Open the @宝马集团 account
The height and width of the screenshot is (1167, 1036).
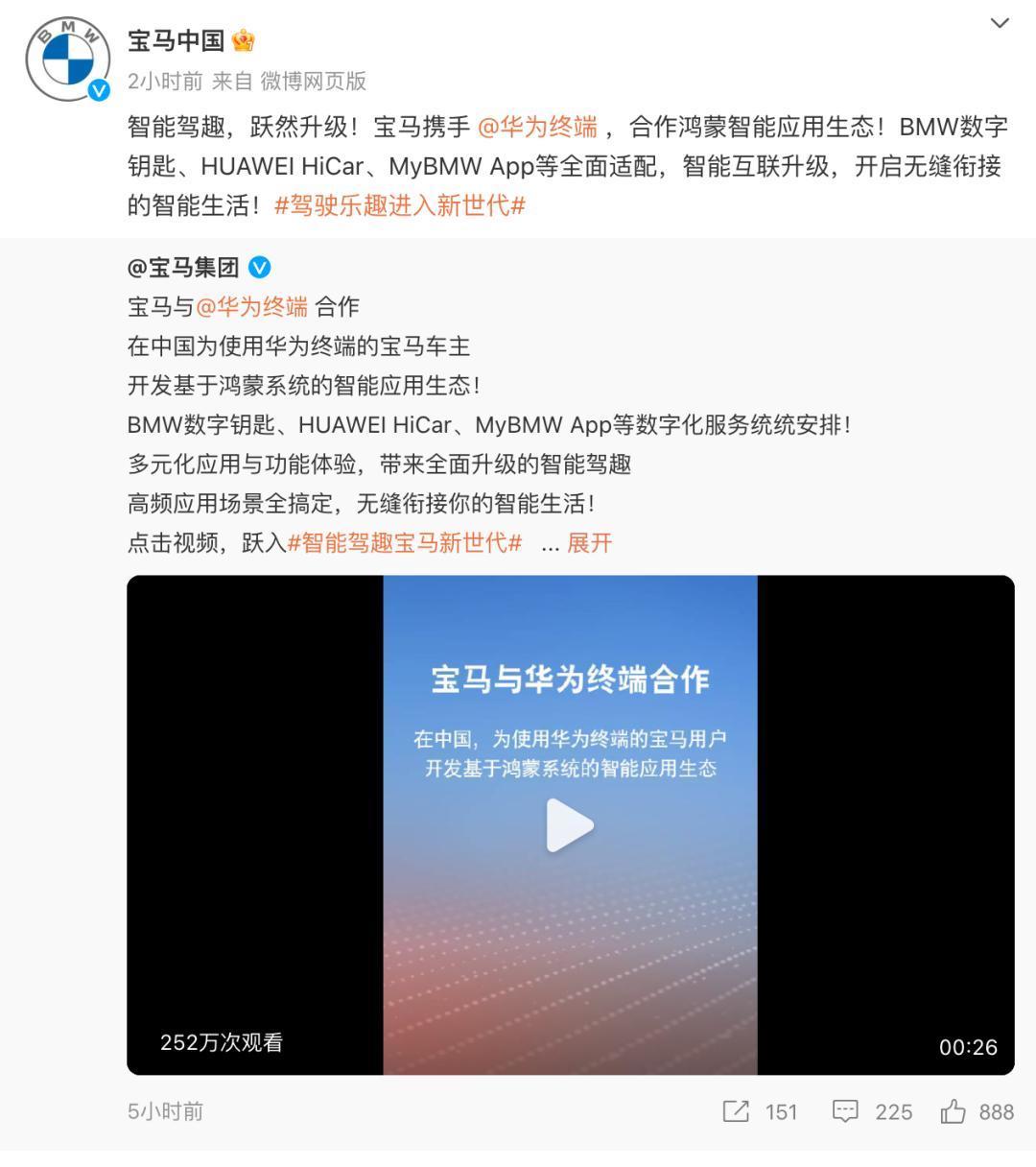pyautogui.click(x=183, y=267)
